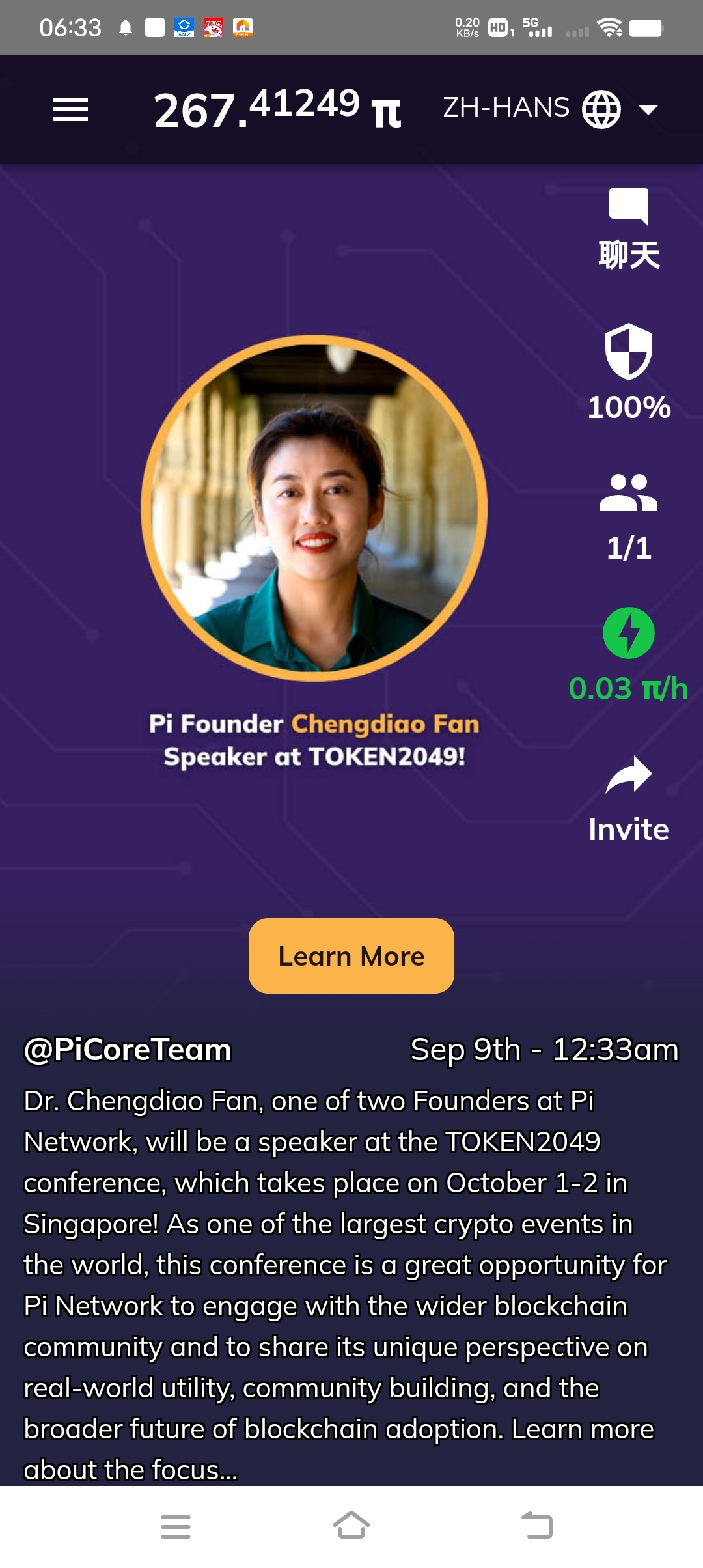The width and height of the screenshot is (703, 1568).
Task: Open the hamburger drawer menu
Action: [70, 109]
